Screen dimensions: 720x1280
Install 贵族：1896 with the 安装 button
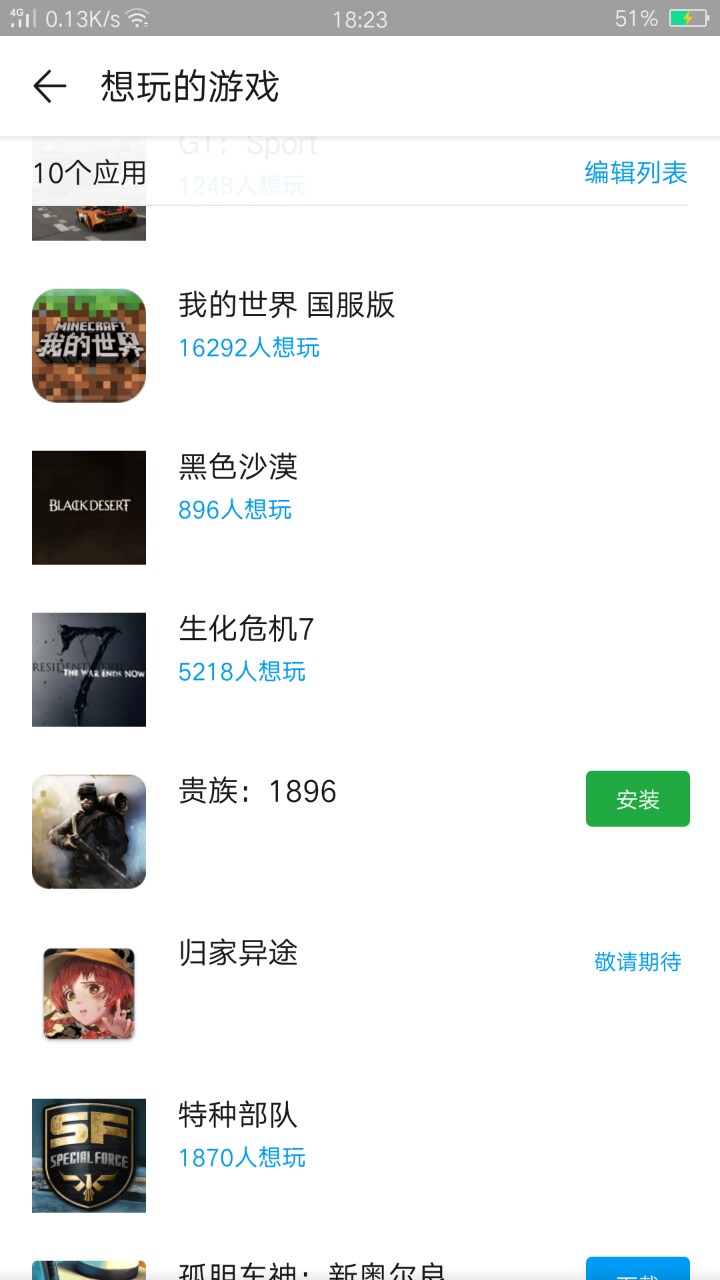pyautogui.click(x=638, y=799)
